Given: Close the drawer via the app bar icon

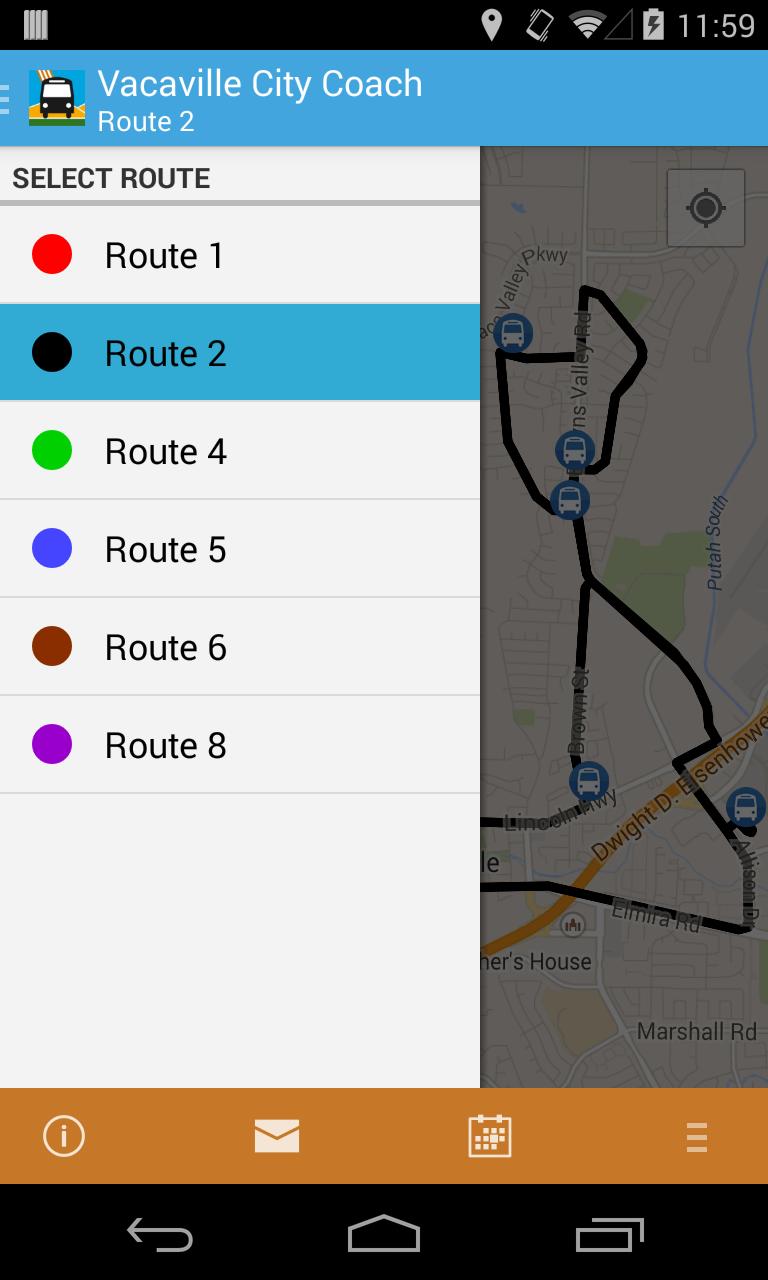Looking at the screenshot, I should tap(44, 98).
